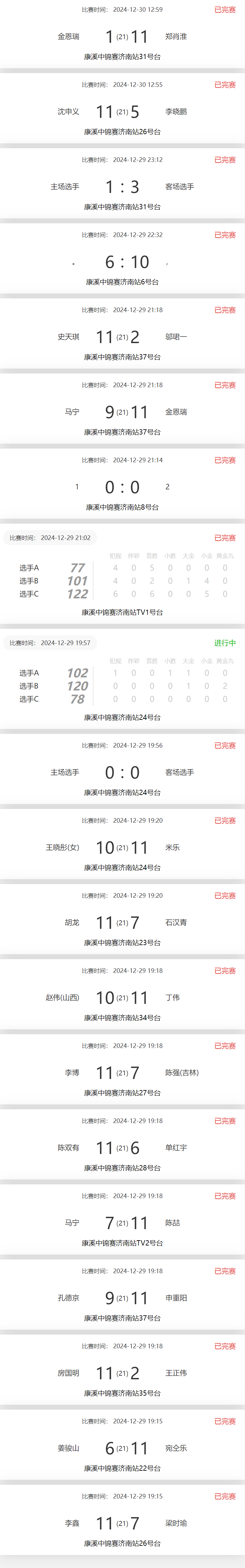Open the 孔德京 vs 申重阳 match
The height and width of the screenshot is (1568, 245).
122,1297
